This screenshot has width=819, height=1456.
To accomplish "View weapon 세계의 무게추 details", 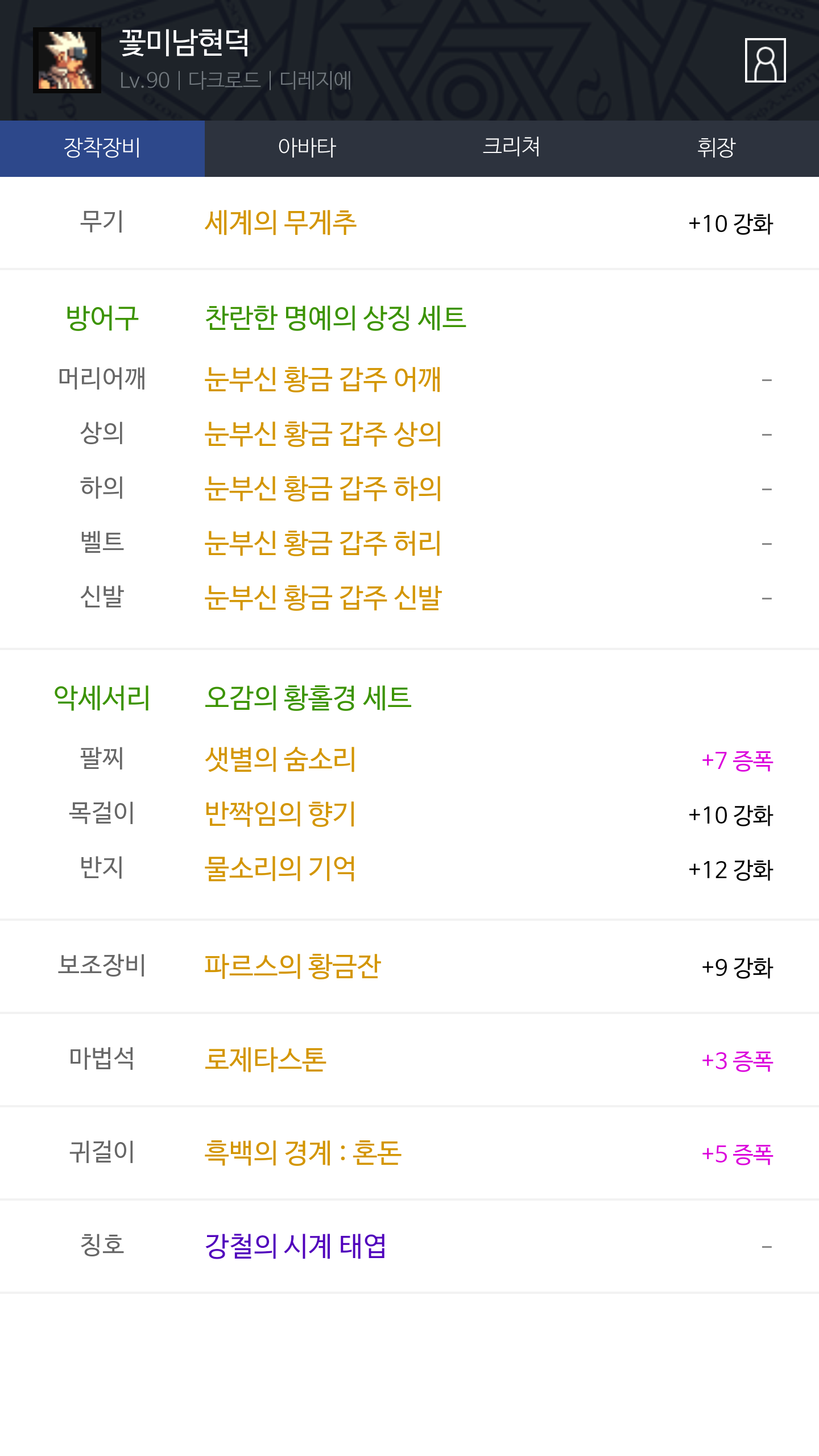I will 280,222.
